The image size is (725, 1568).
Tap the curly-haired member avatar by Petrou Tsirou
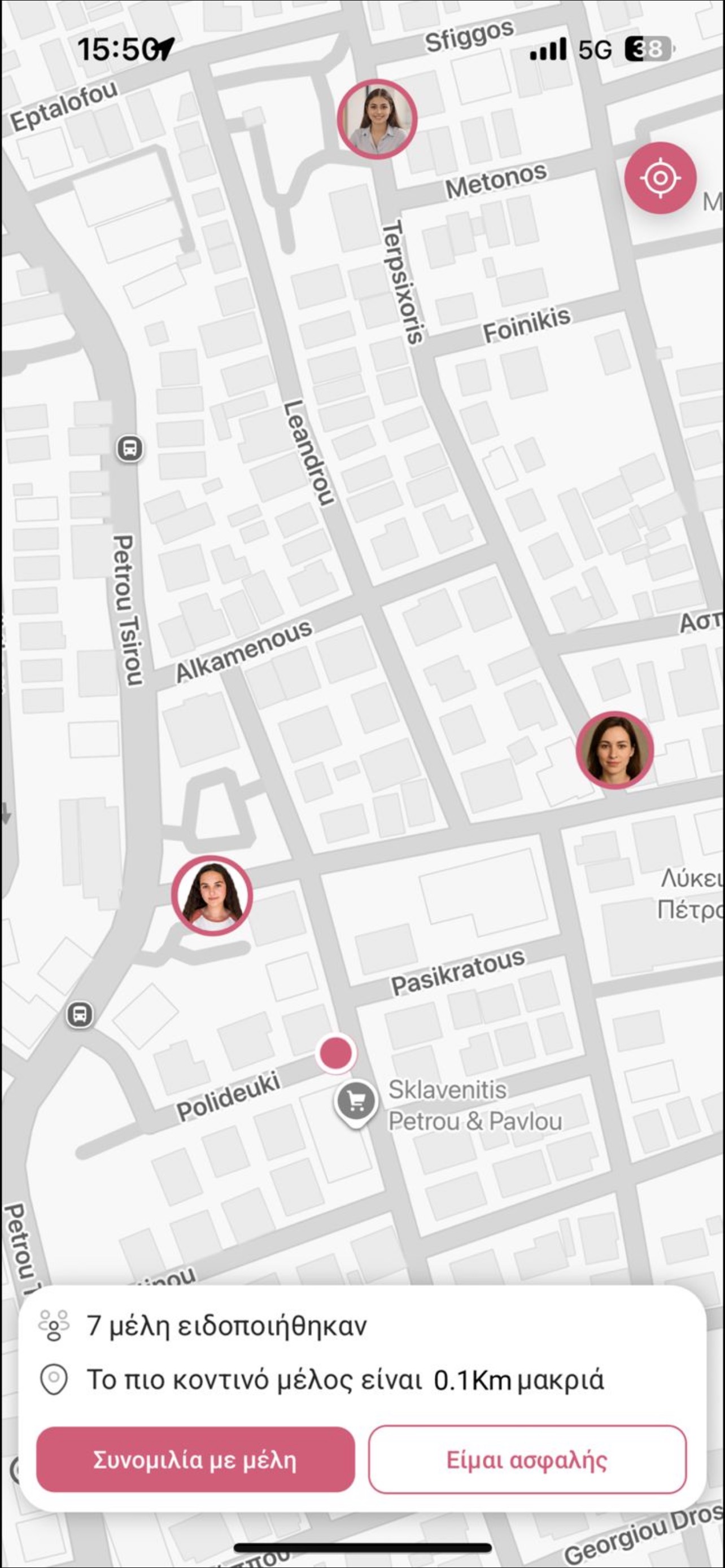[212, 895]
